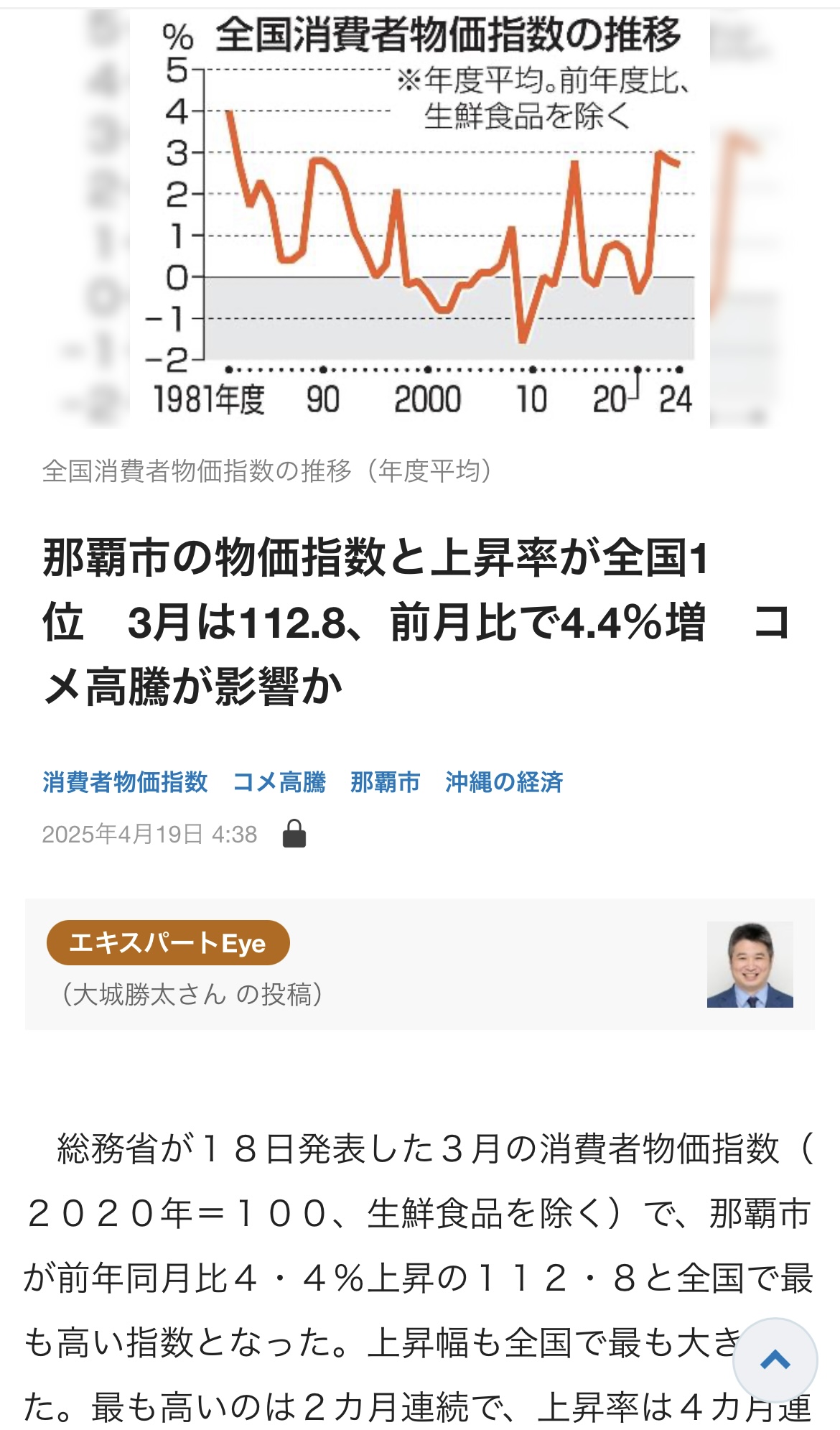Open the 消費者物価指数 tag link

(125, 781)
